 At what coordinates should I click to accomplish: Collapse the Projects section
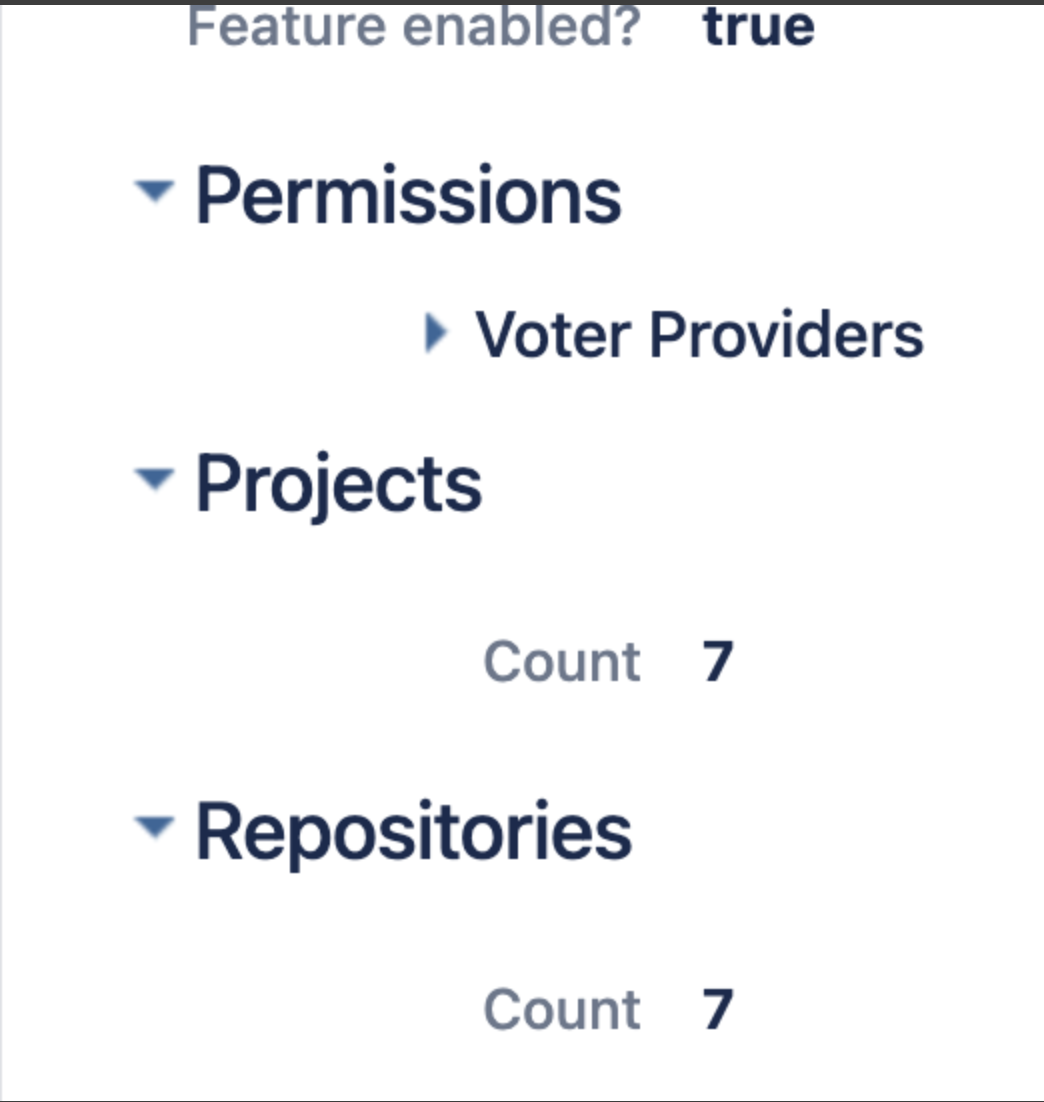coord(154,480)
